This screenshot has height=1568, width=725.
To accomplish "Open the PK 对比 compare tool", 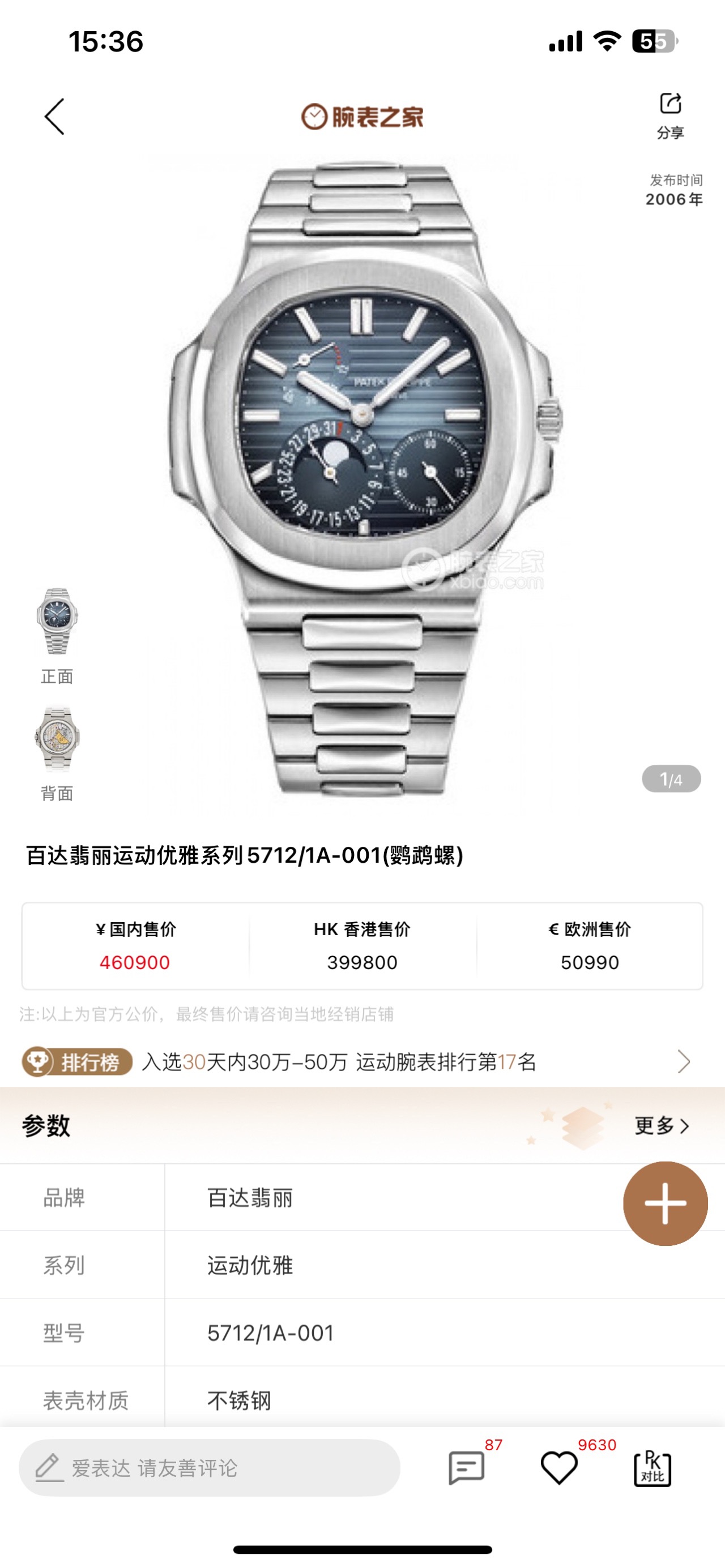I will (x=652, y=1468).
